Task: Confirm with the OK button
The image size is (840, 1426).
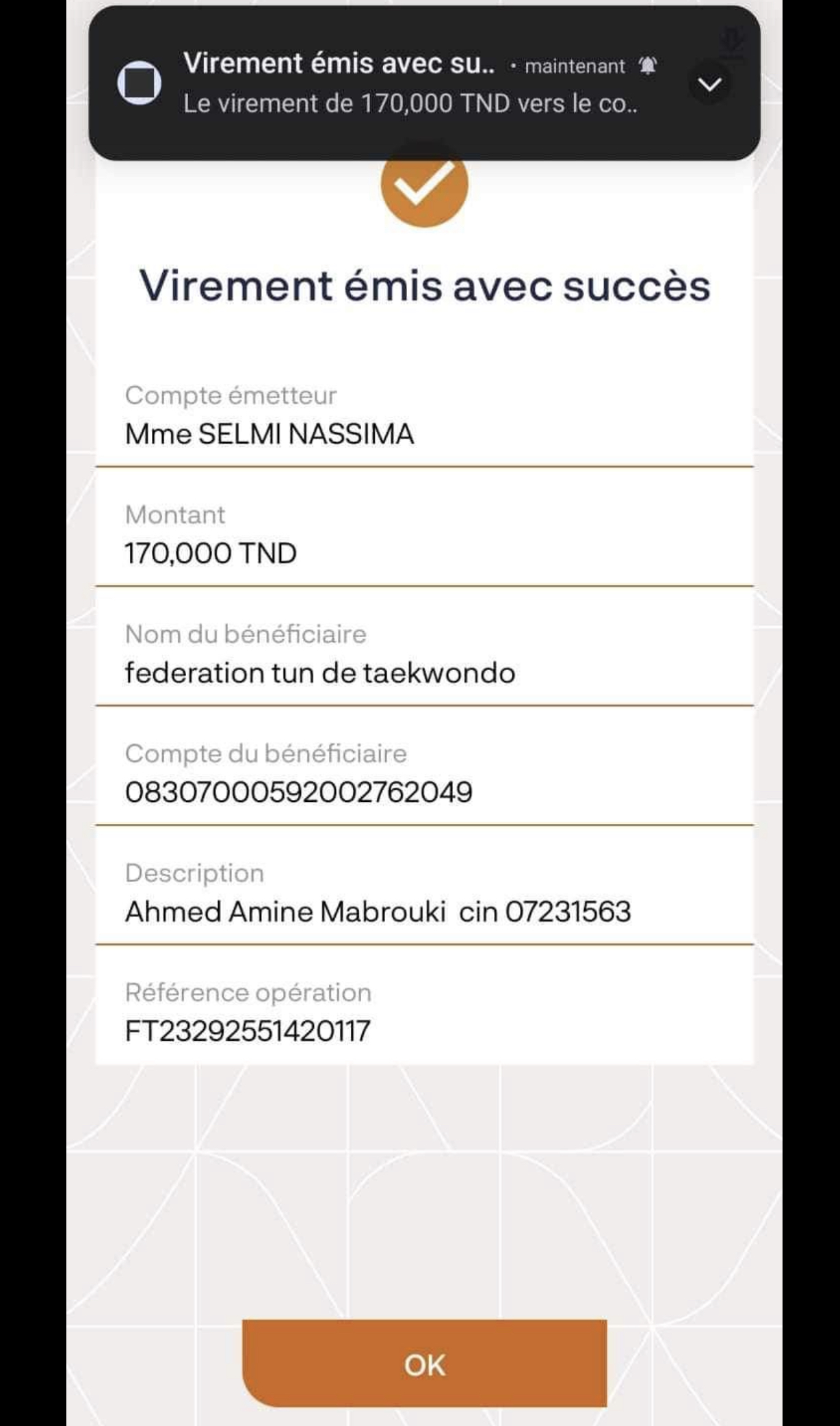Action: [424, 1364]
